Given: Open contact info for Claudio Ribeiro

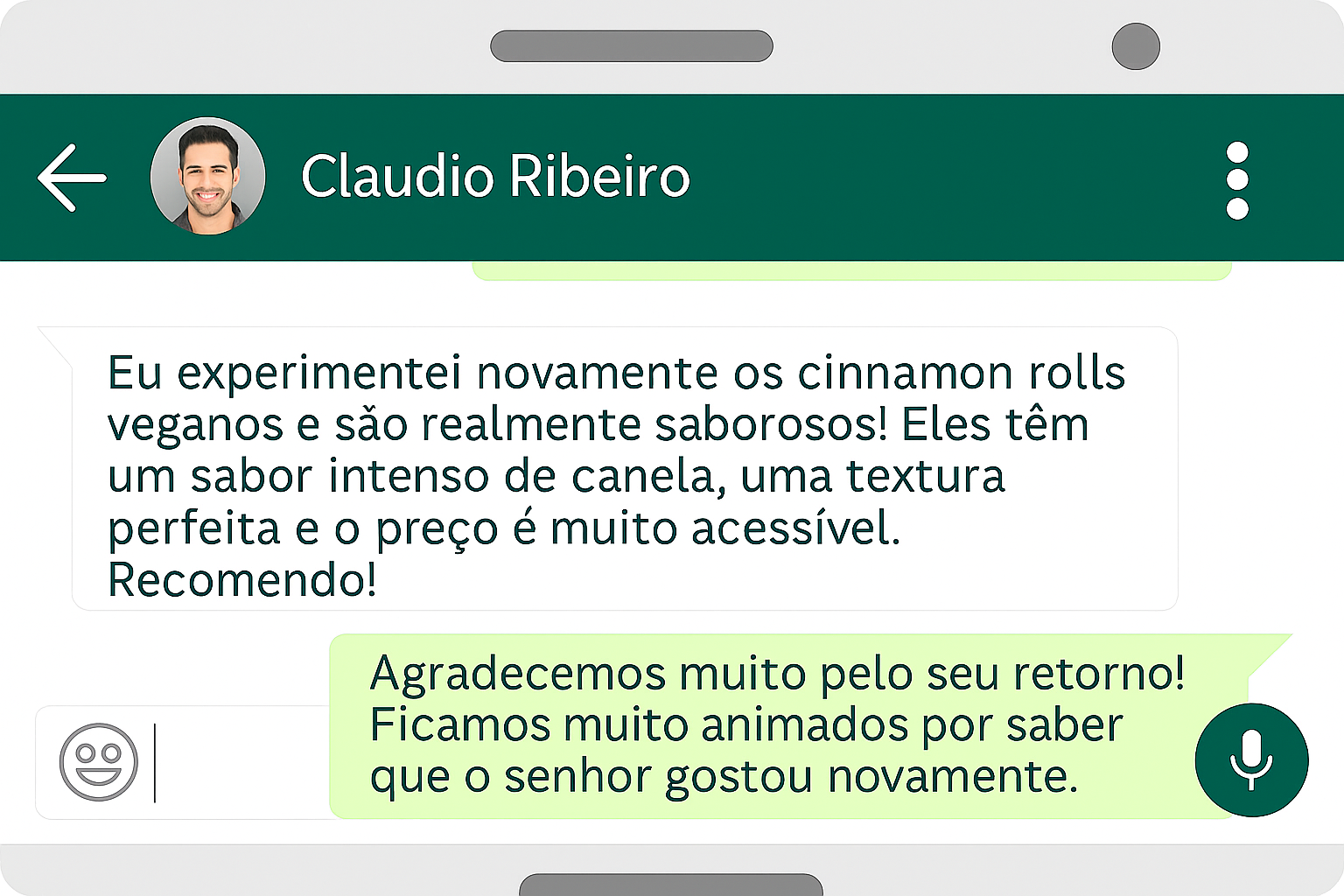Looking at the screenshot, I should pos(495,177).
